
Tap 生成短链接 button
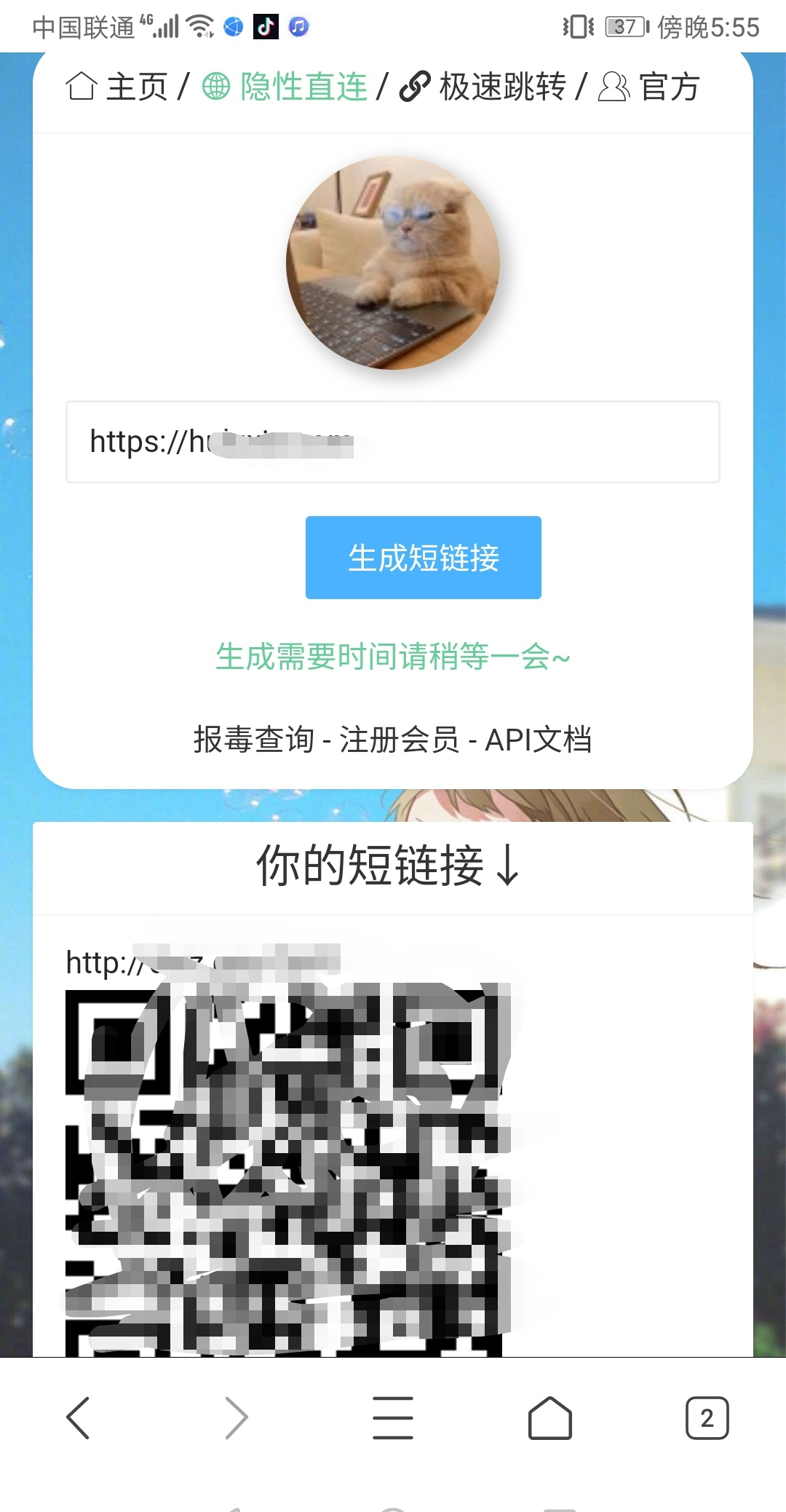tap(423, 558)
